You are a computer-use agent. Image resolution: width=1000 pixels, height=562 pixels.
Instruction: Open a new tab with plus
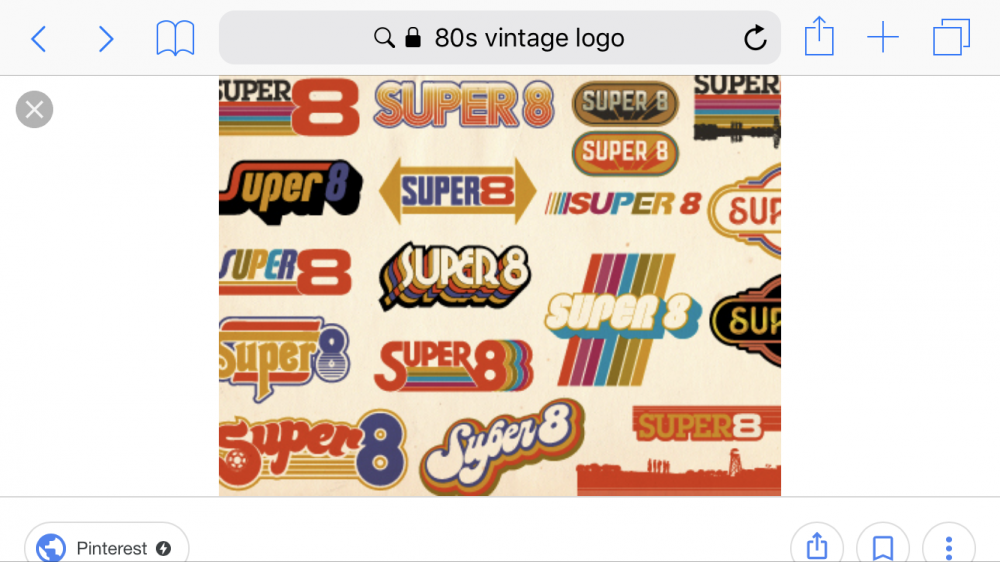tap(883, 39)
